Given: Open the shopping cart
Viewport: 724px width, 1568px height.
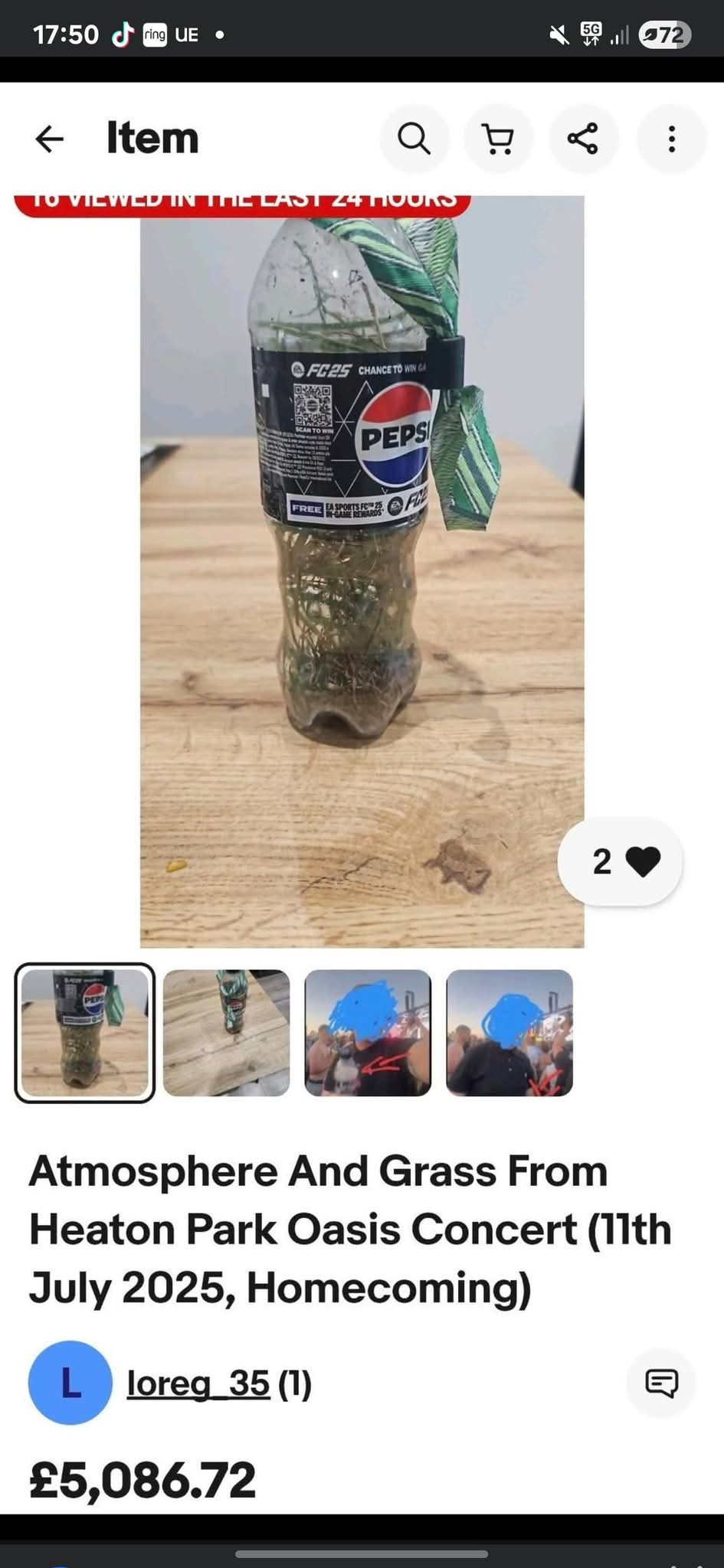Looking at the screenshot, I should [499, 139].
